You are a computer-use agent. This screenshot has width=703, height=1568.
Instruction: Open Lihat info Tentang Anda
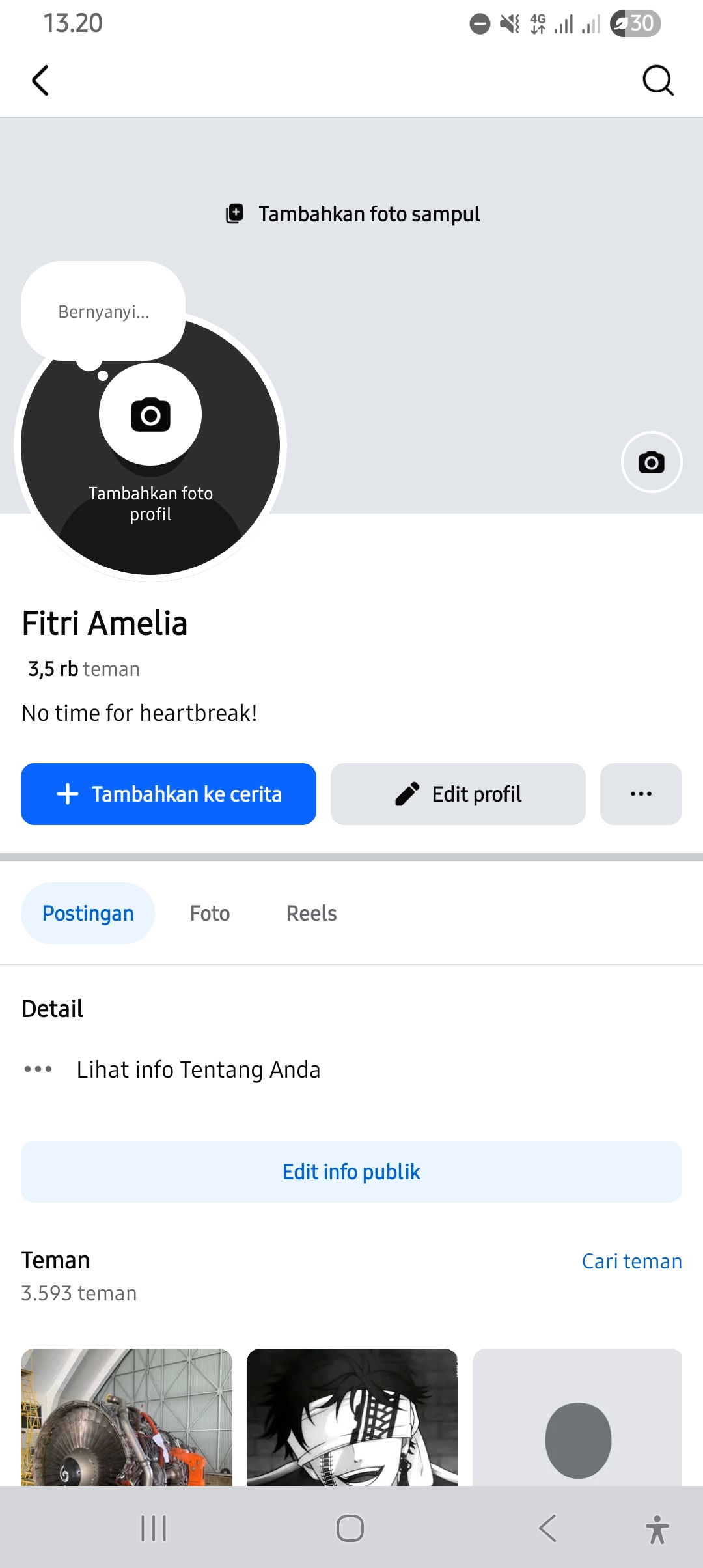click(198, 1070)
